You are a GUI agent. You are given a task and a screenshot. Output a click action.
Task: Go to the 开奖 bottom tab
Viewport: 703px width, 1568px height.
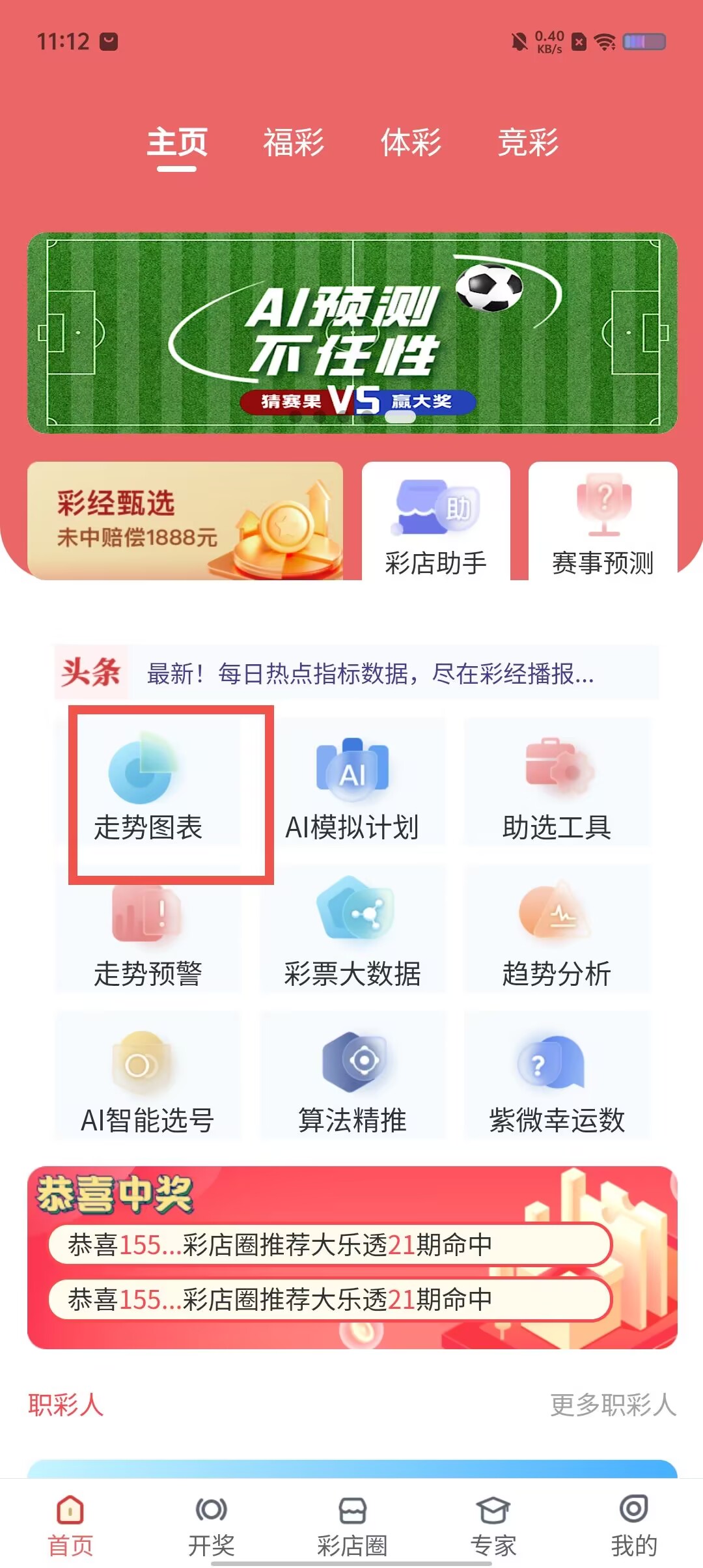[x=211, y=1525]
